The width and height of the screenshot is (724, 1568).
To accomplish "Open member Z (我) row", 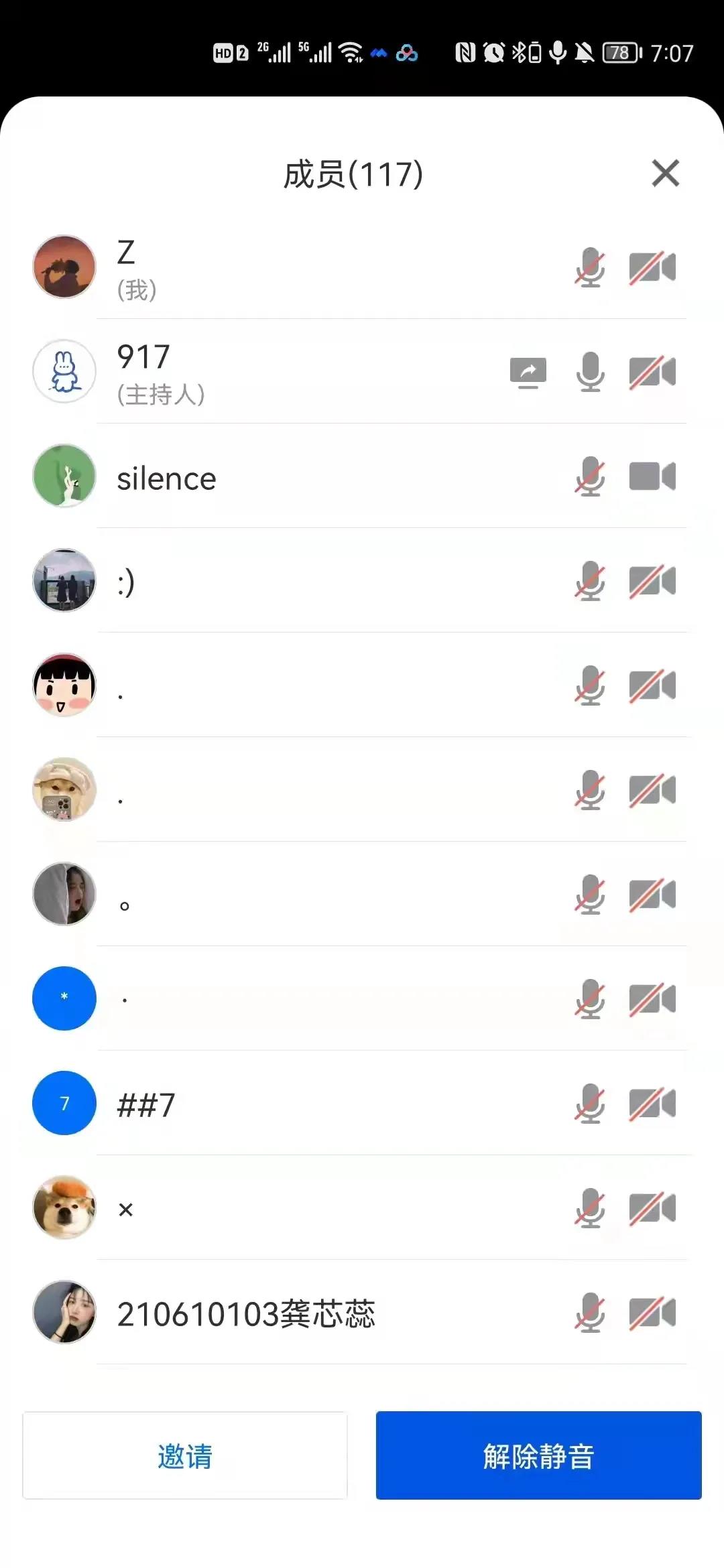I will (268, 268).
